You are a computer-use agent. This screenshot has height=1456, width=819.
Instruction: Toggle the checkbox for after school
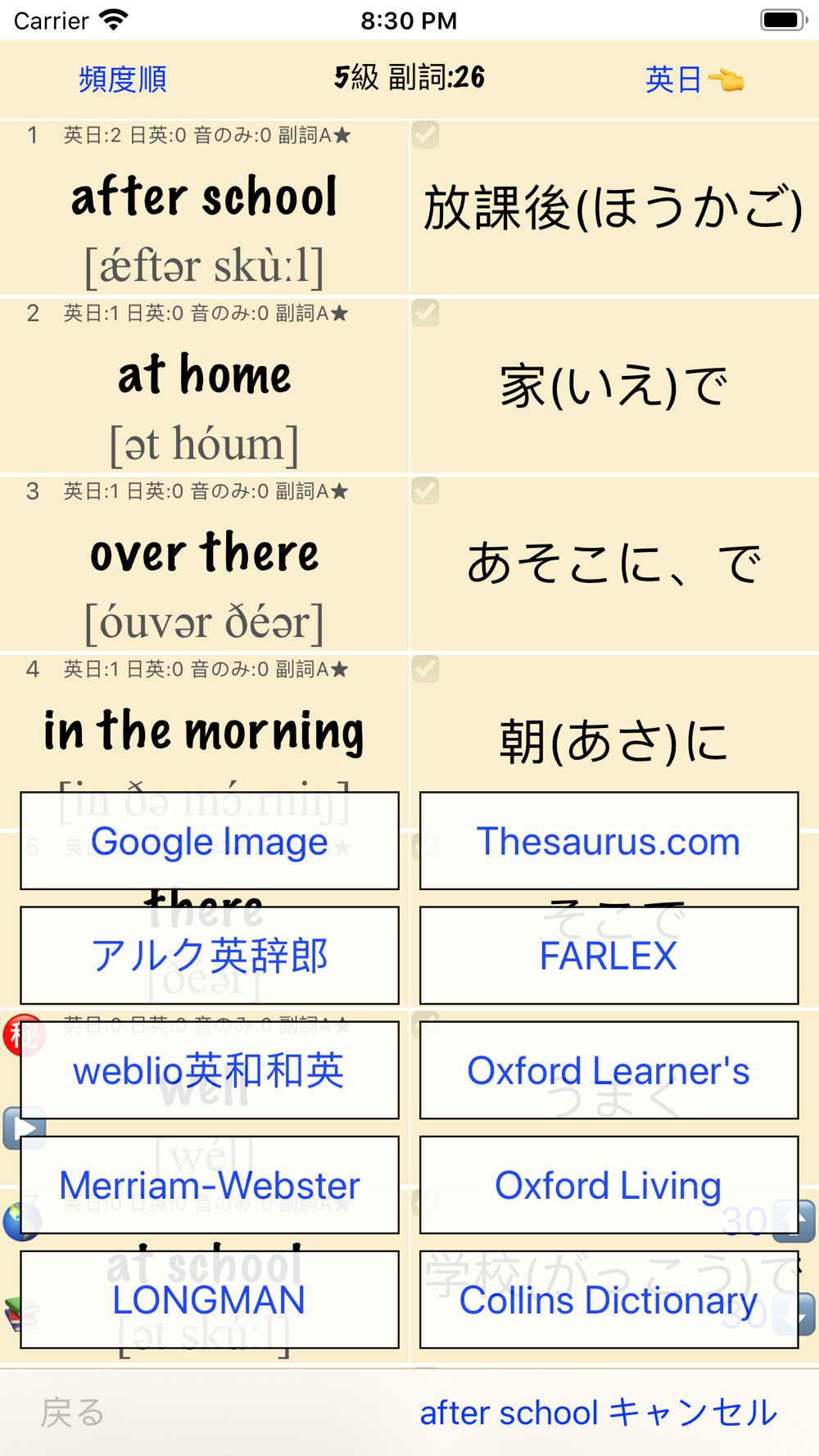pyautogui.click(x=426, y=134)
